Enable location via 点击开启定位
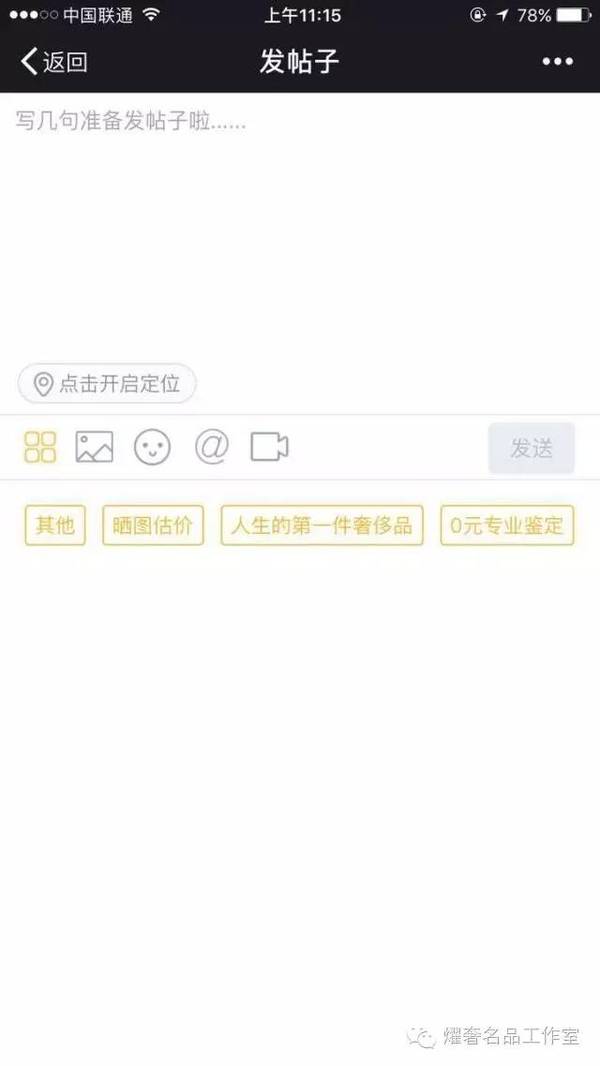Image resolution: width=600 pixels, height=1066 pixels. point(108,384)
